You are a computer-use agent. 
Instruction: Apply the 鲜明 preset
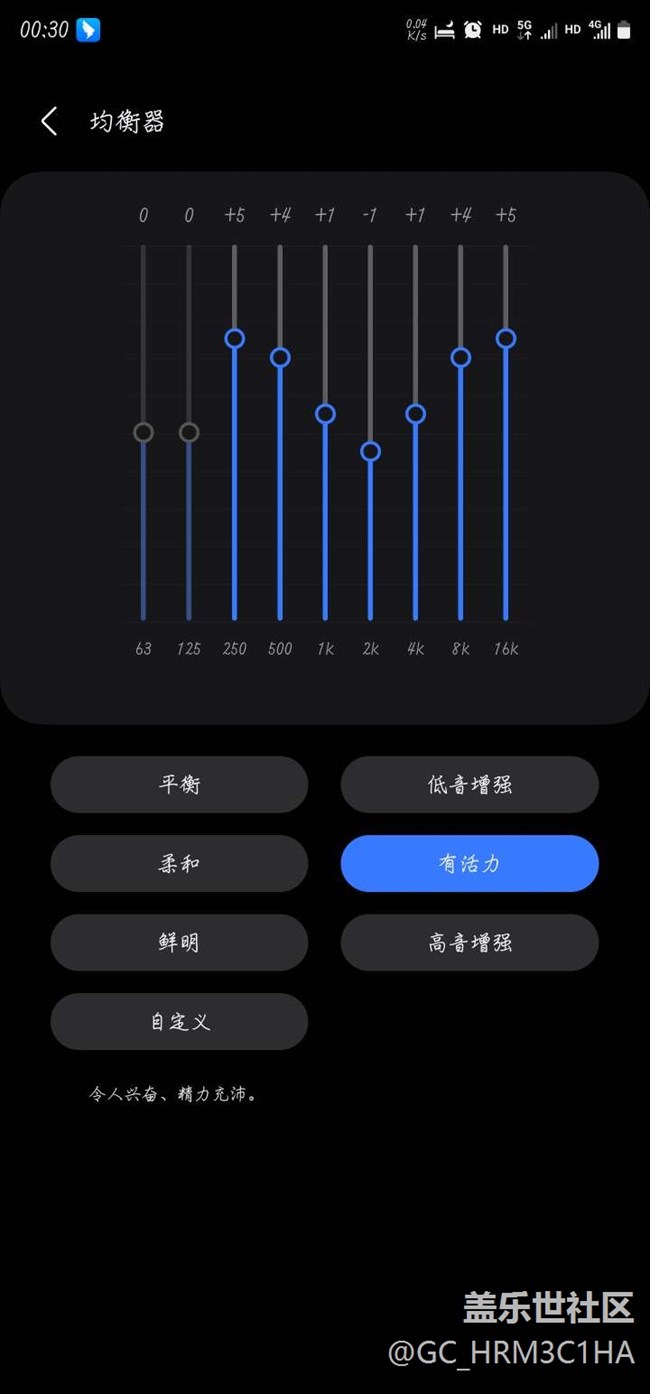click(x=179, y=942)
